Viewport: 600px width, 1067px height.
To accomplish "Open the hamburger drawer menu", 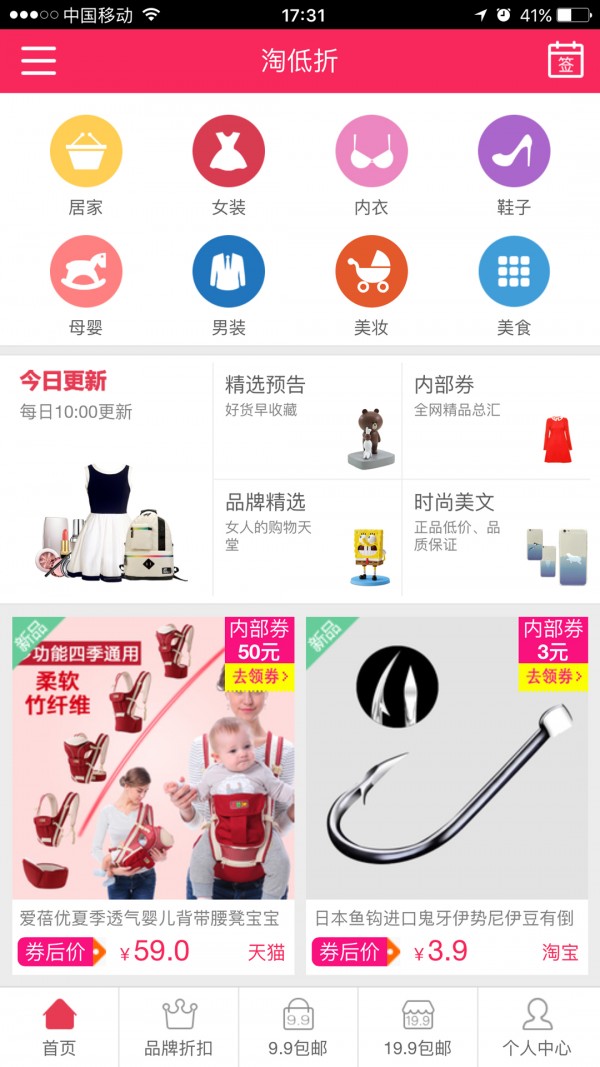I will pyautogui.click(x=38, y=60).
